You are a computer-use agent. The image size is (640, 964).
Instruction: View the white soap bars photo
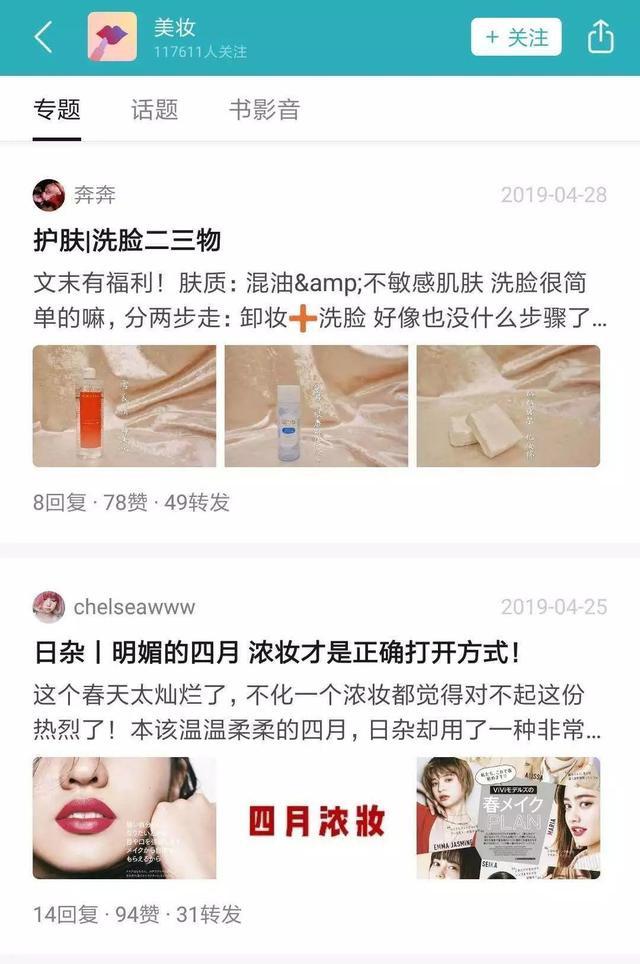pyautogui.click(x=508, y=406)
